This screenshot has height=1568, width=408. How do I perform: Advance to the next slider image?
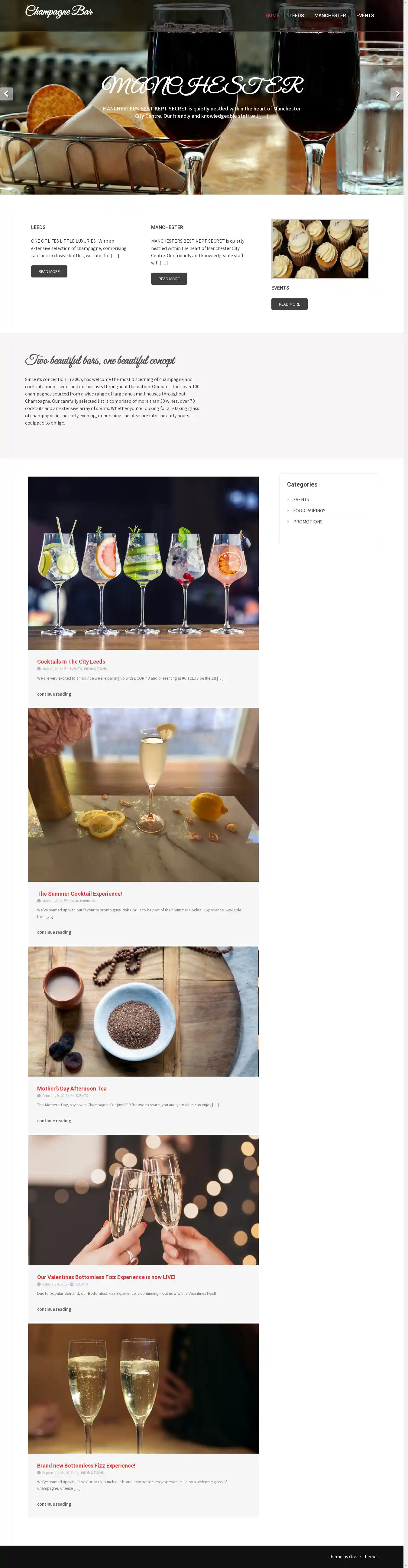coord(397,94)
